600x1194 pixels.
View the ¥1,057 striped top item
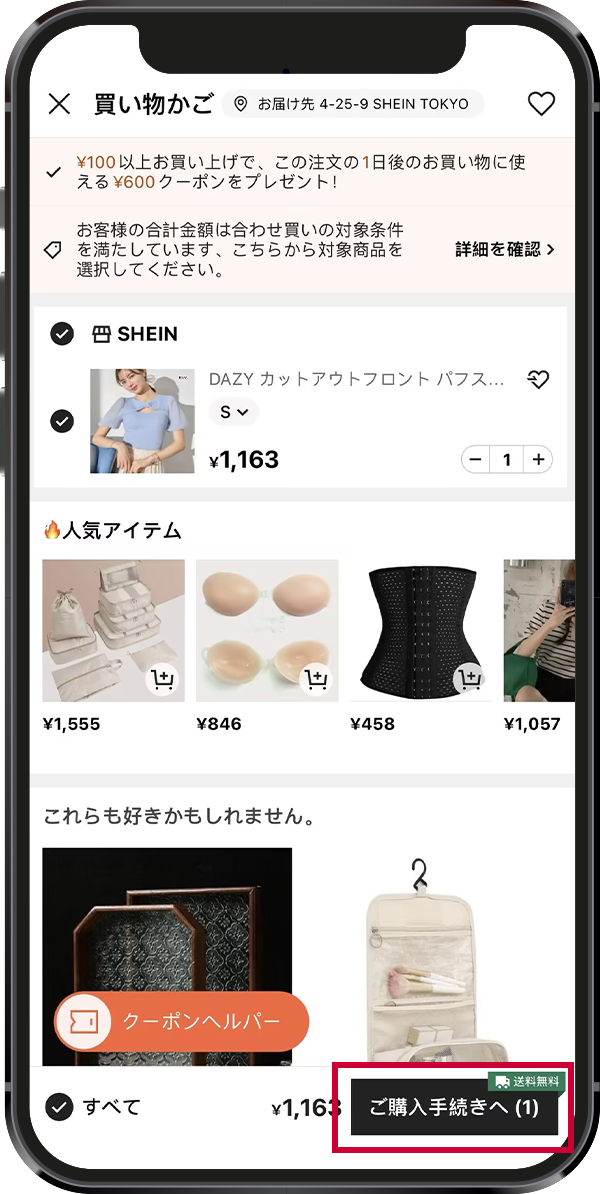[539, 630]
